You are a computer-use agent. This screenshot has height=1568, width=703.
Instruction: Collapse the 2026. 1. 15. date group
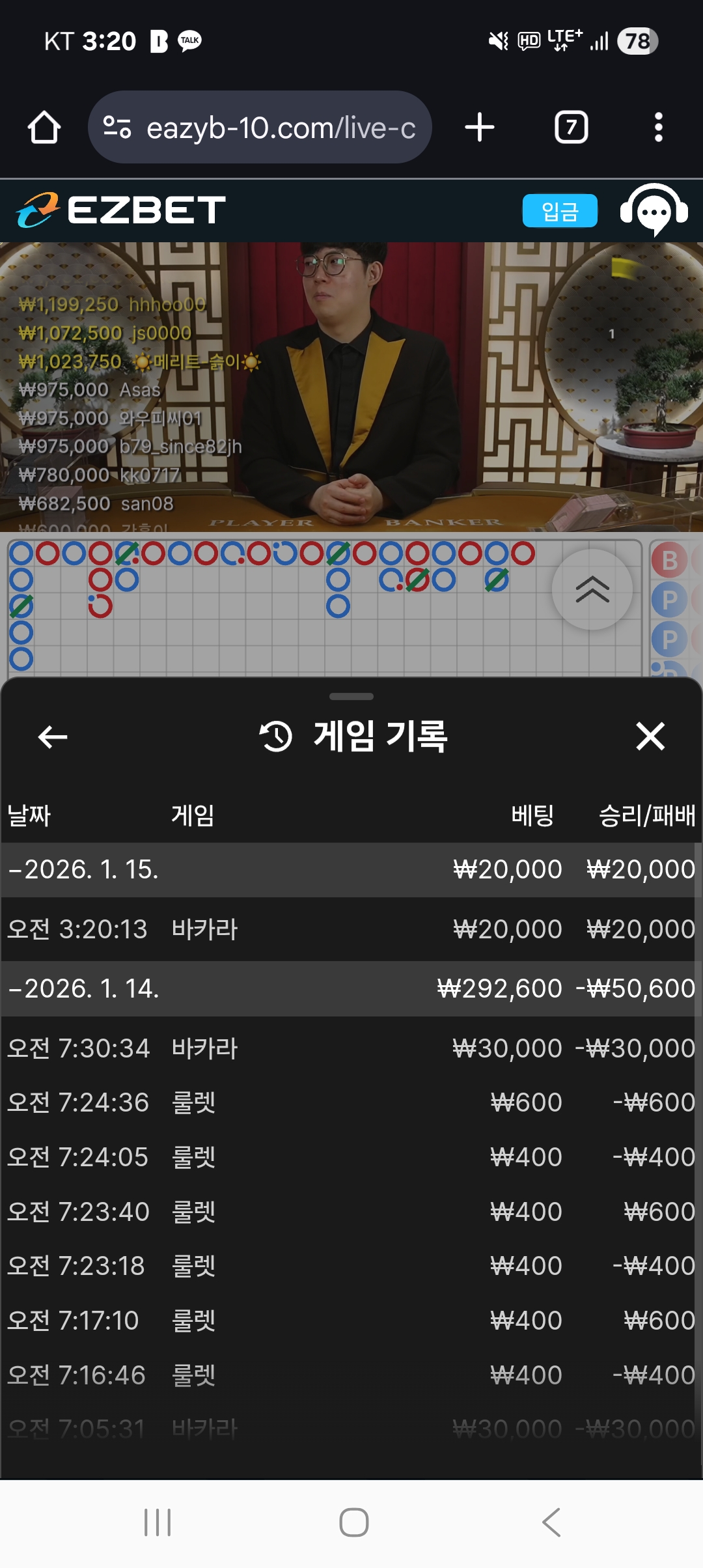[85, 870]
